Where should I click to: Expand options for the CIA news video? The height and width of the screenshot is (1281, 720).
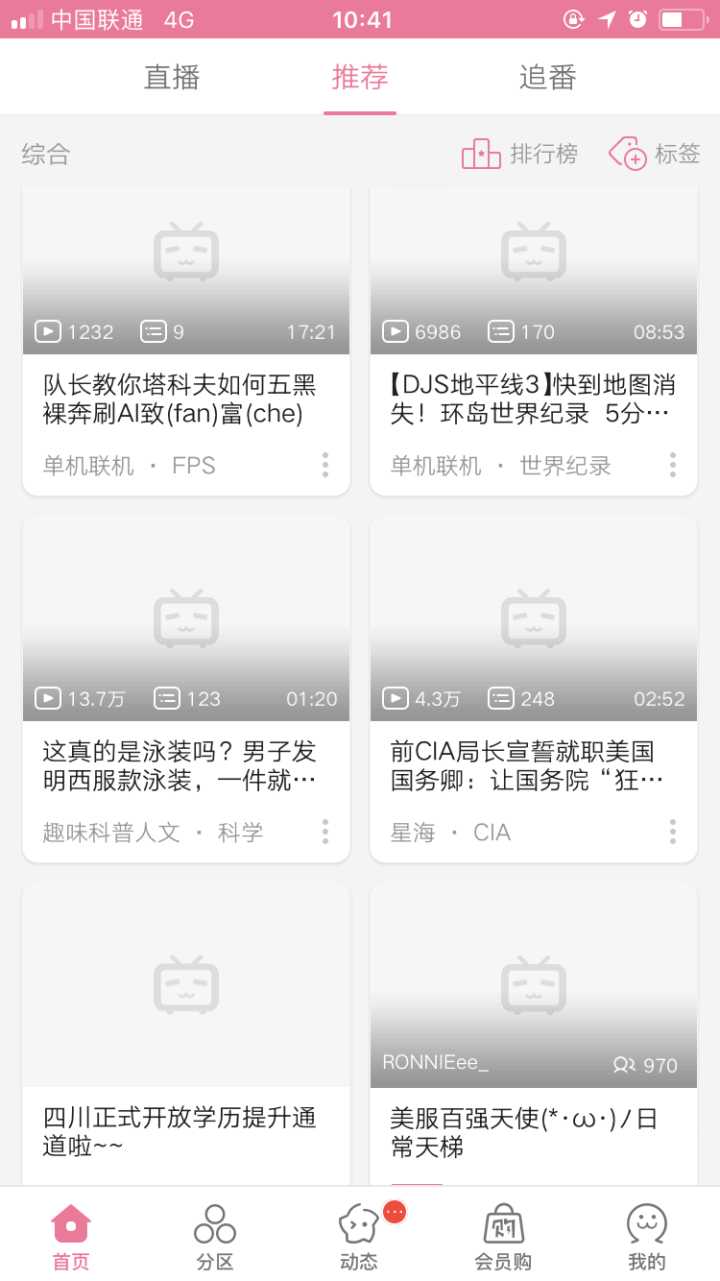(672, 831)
